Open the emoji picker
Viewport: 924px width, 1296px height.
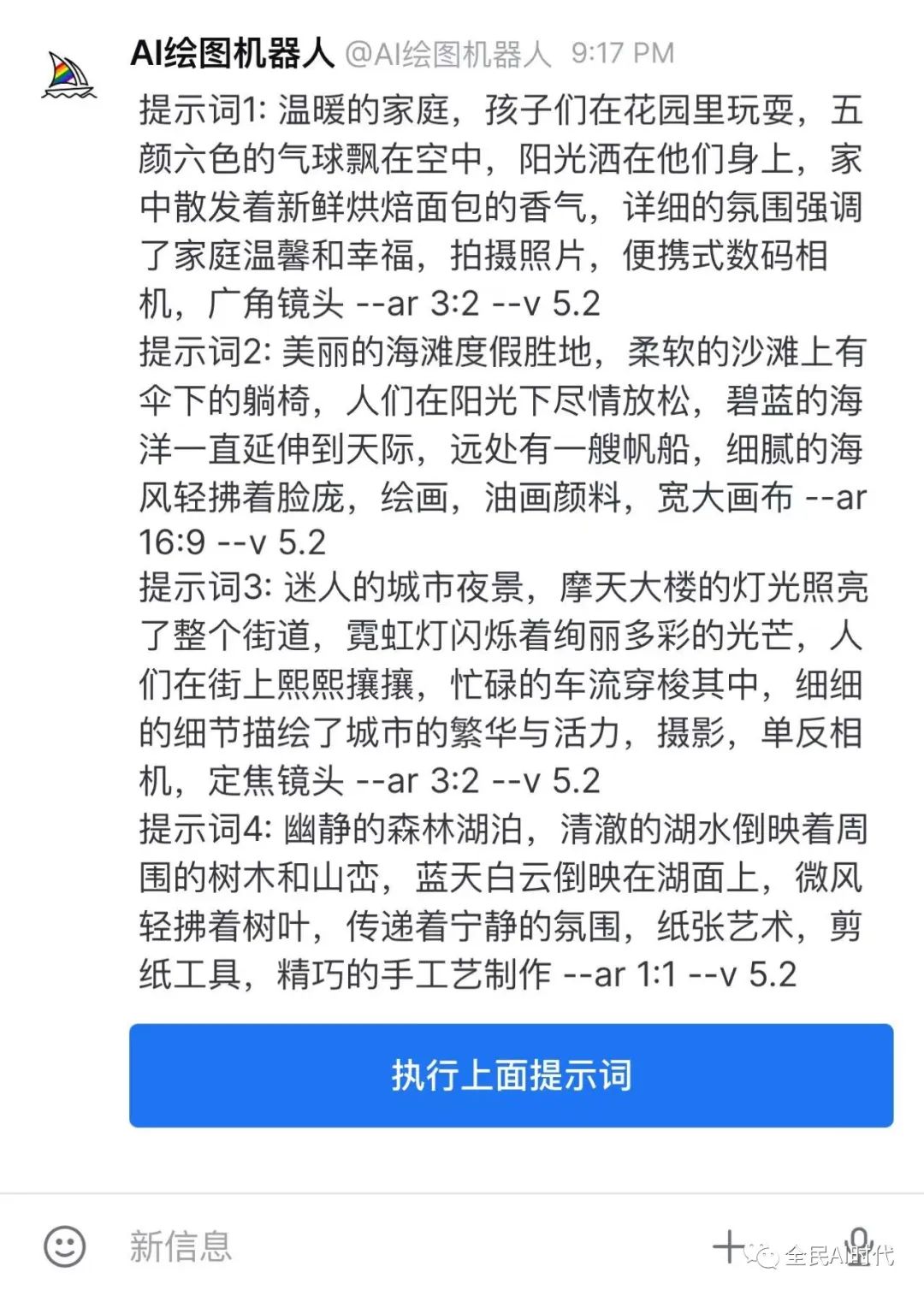65,1246
